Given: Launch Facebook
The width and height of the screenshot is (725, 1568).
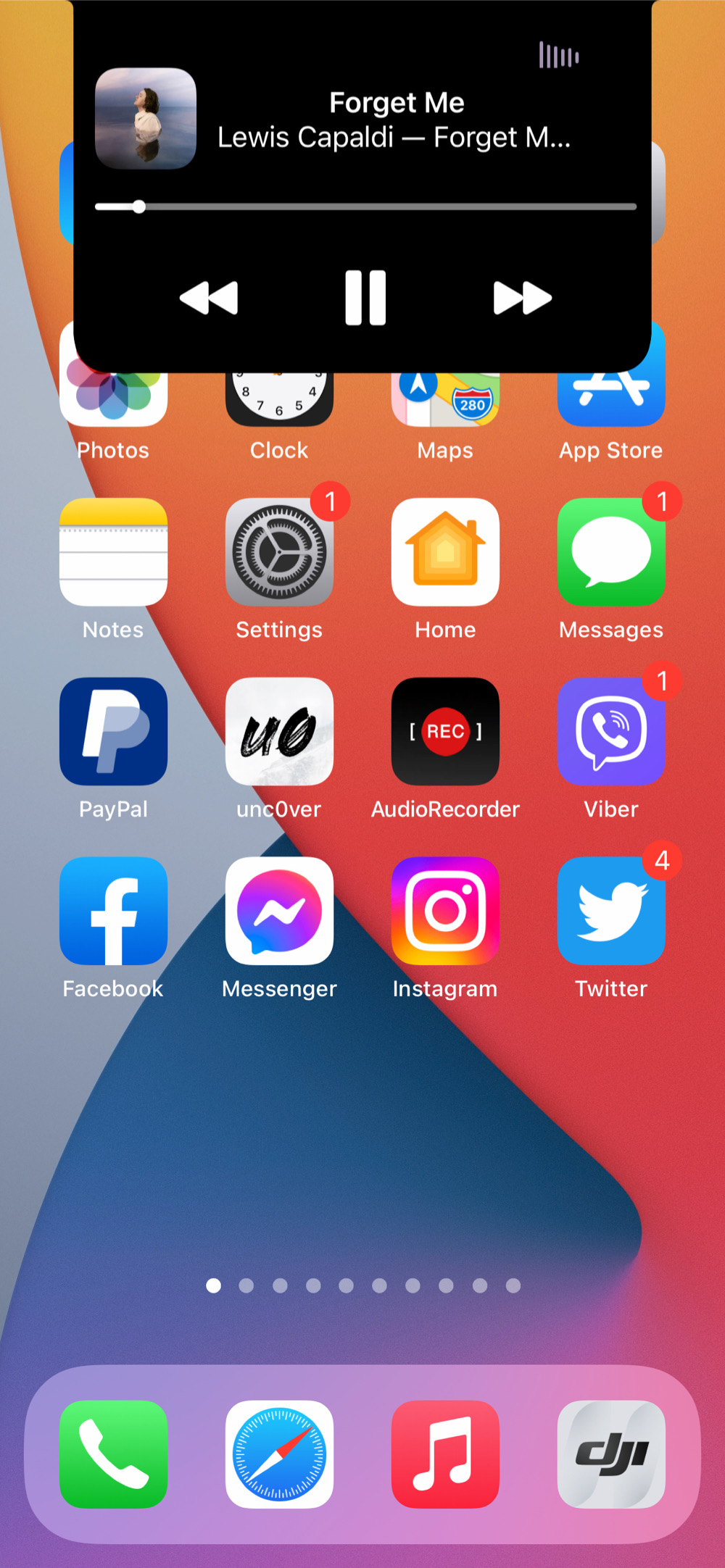Looking at the screenshot, I should coord(113,911).
